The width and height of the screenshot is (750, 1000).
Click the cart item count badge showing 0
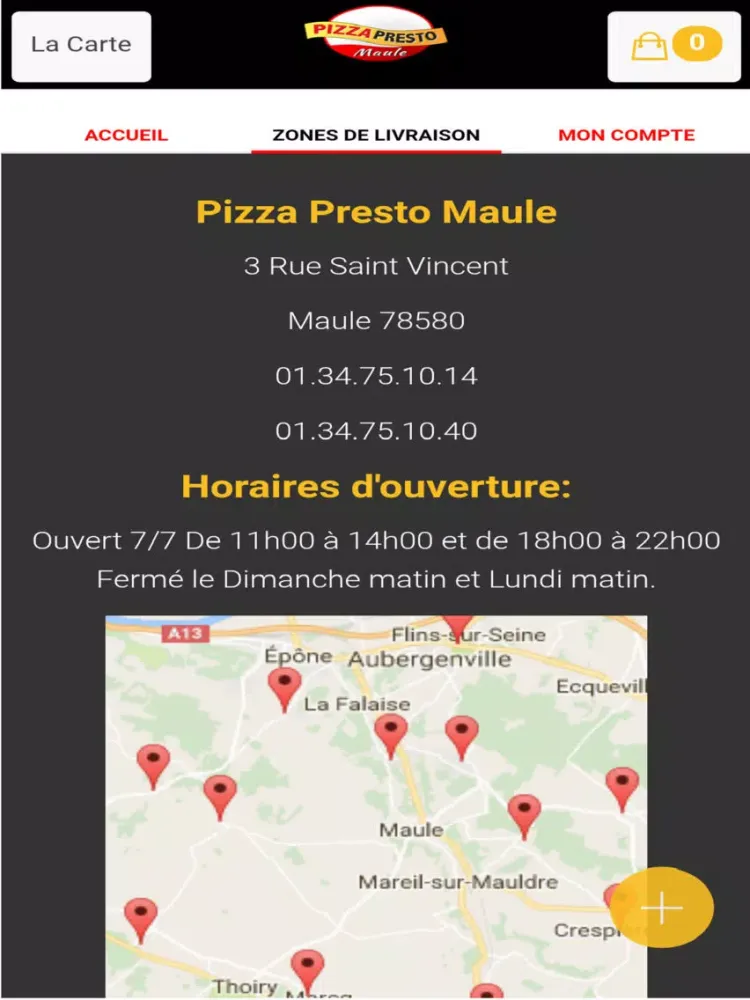pyautogui.click(x=699, y=43)
